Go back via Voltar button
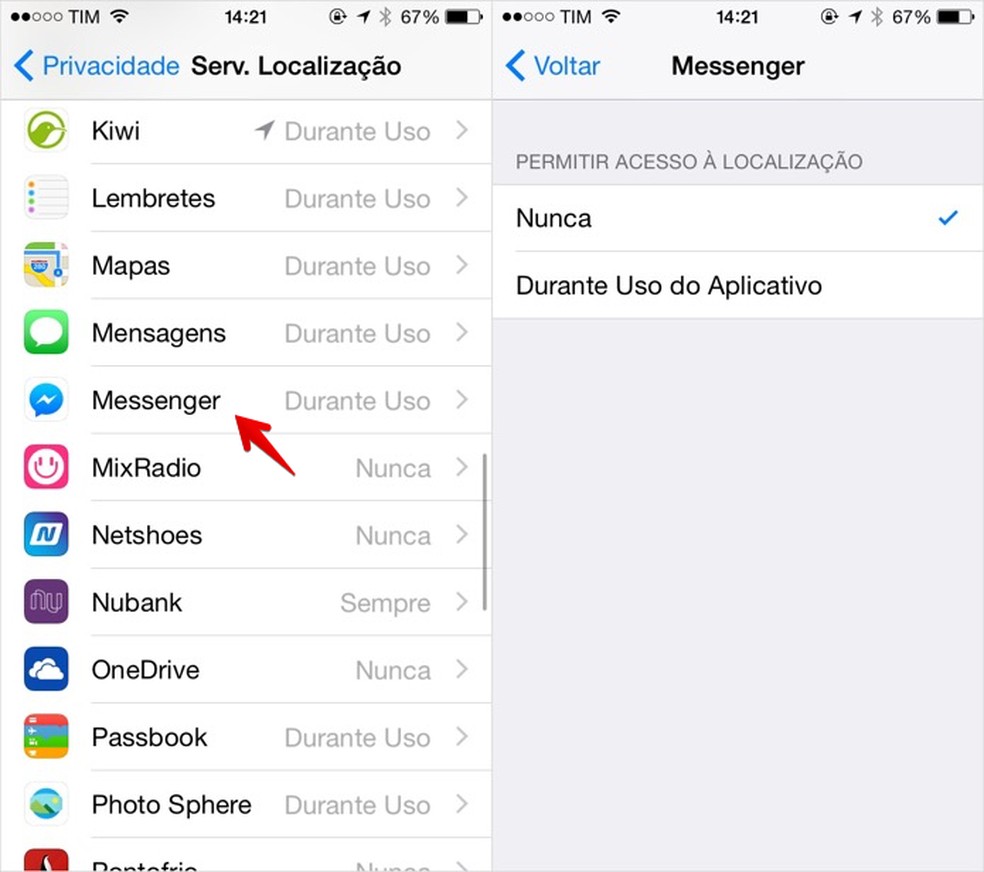Image resolution: width=984 pixels, height=872 pixels. 554,67
